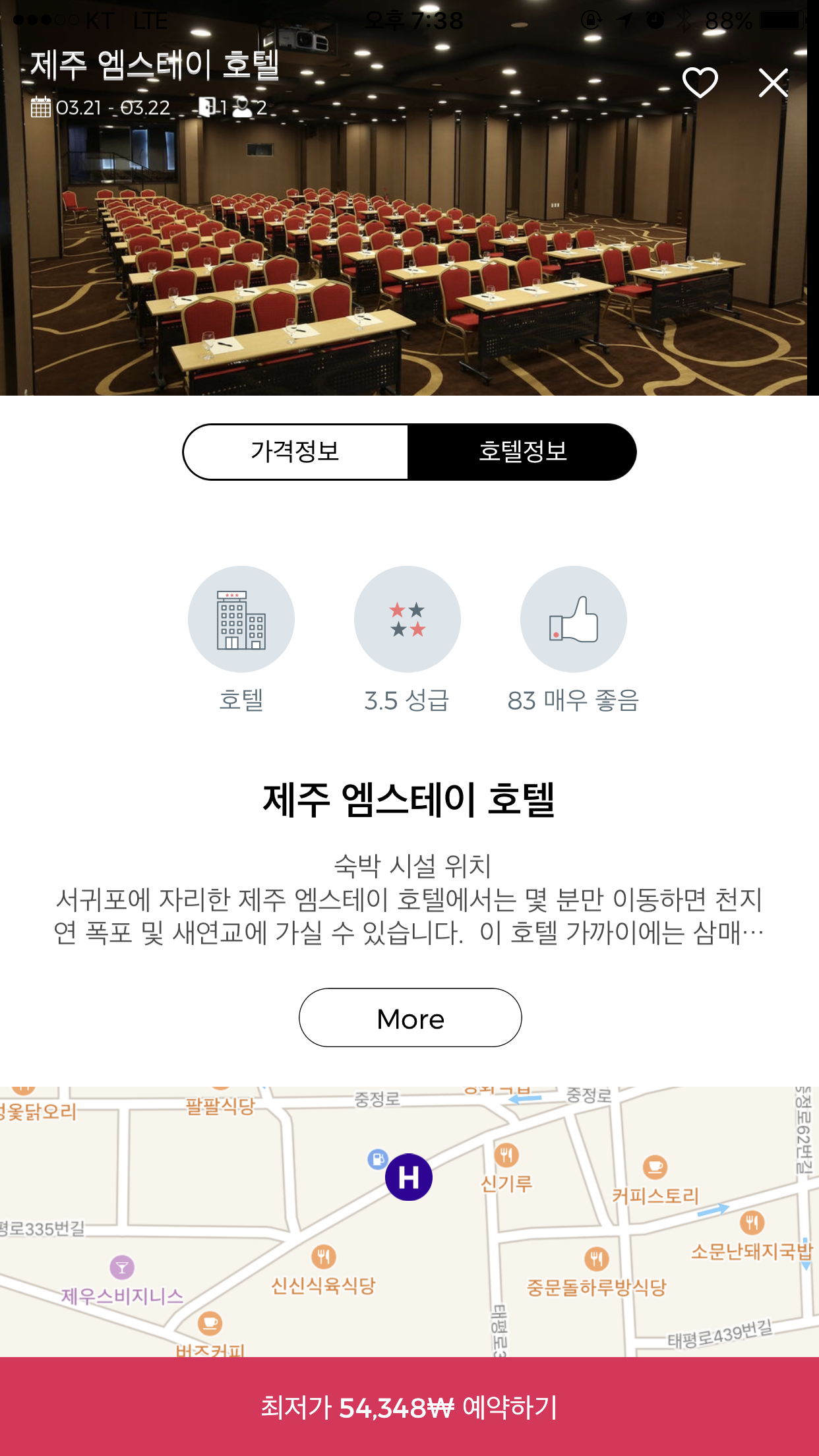Select the H hotel marker on the map
819x1456 pixels.
tap(408, 1178)
